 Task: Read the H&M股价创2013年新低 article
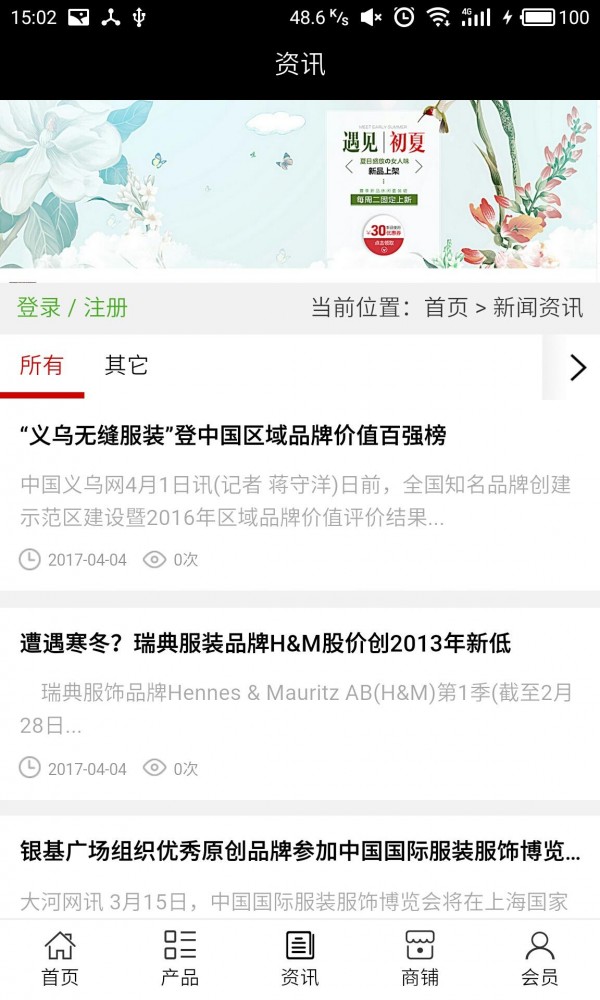[x=265, y=643]
